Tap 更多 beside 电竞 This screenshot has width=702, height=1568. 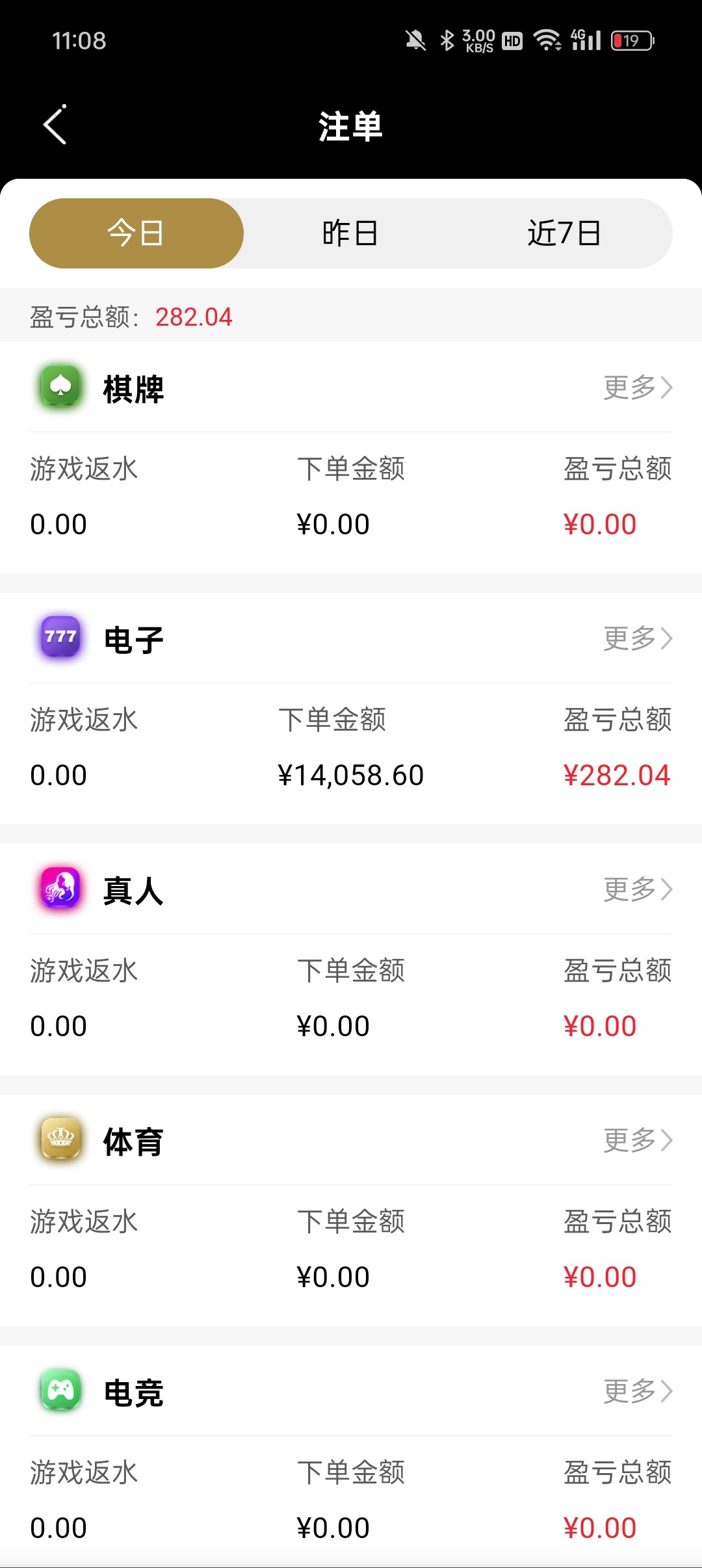click(637, 1392)
